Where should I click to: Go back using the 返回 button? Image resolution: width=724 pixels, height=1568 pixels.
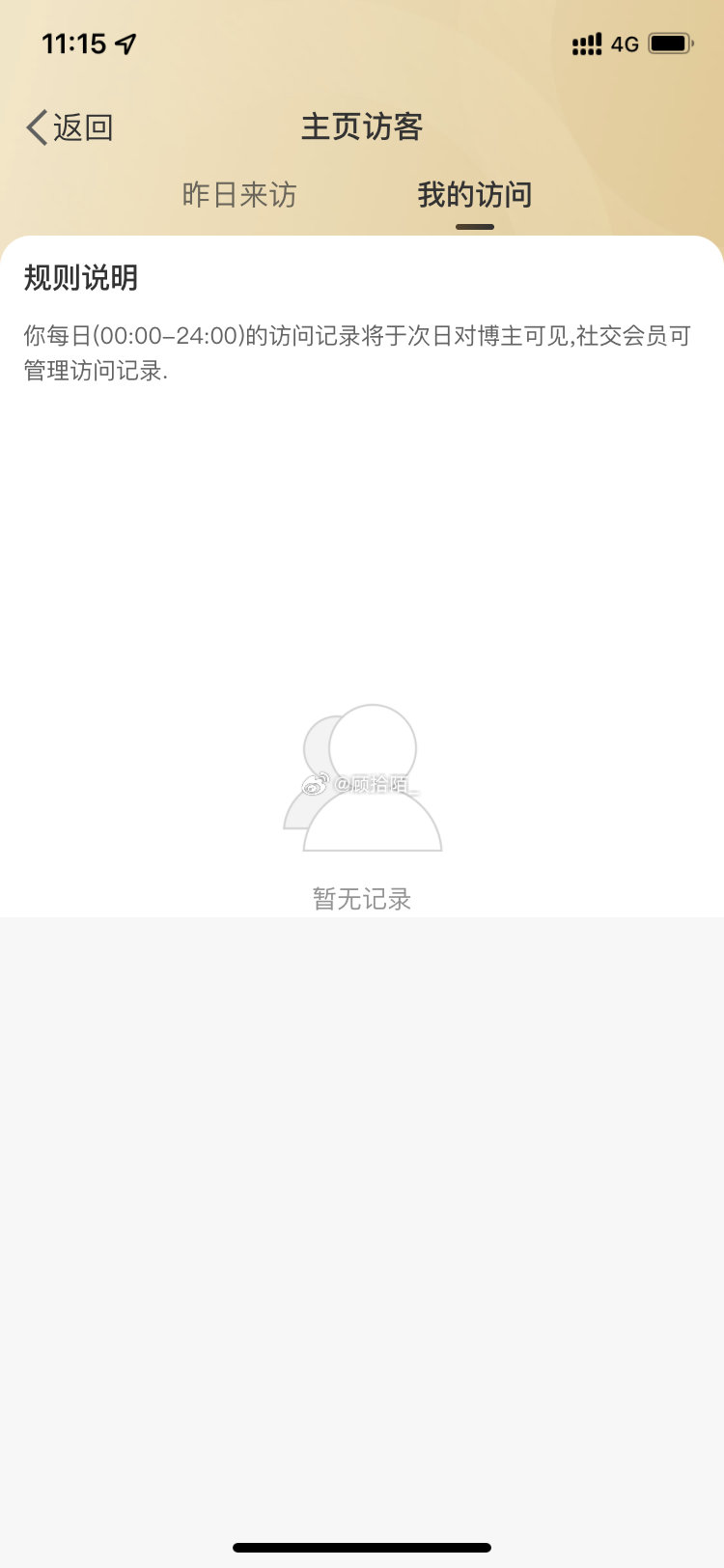pyautogui.click(x=70, y=127)
